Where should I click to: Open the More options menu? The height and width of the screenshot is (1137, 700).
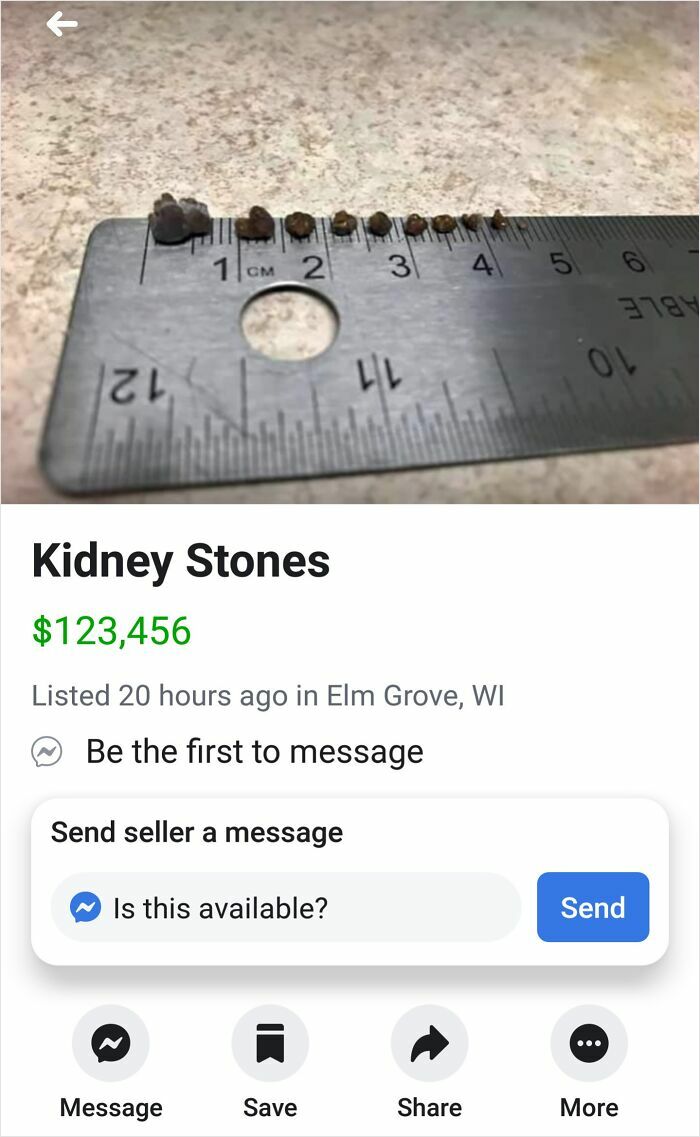pyautogui.click(x=589, y=1044)
